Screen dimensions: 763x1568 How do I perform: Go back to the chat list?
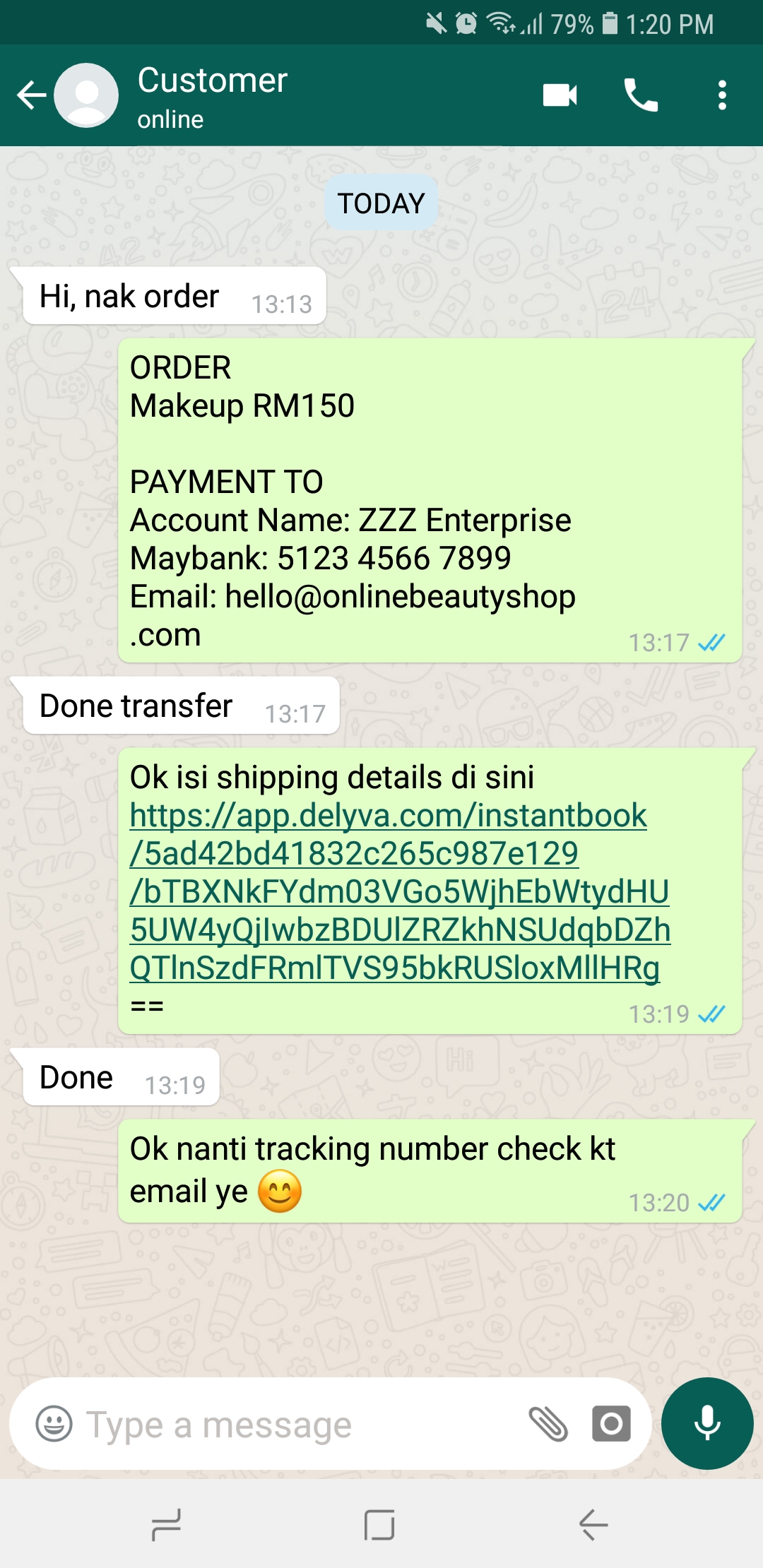tap(32, 95)
